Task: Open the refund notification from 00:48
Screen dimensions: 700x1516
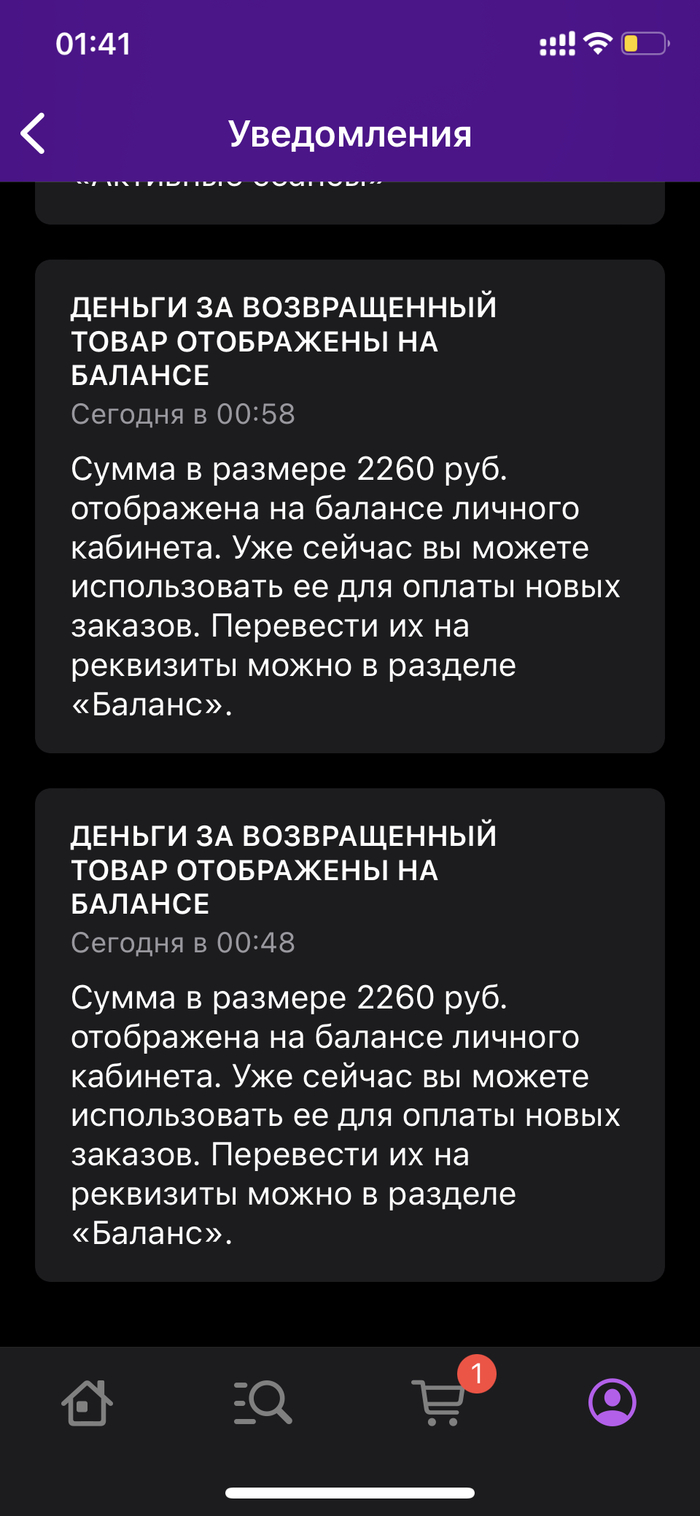Action: tap(350, 1034)
